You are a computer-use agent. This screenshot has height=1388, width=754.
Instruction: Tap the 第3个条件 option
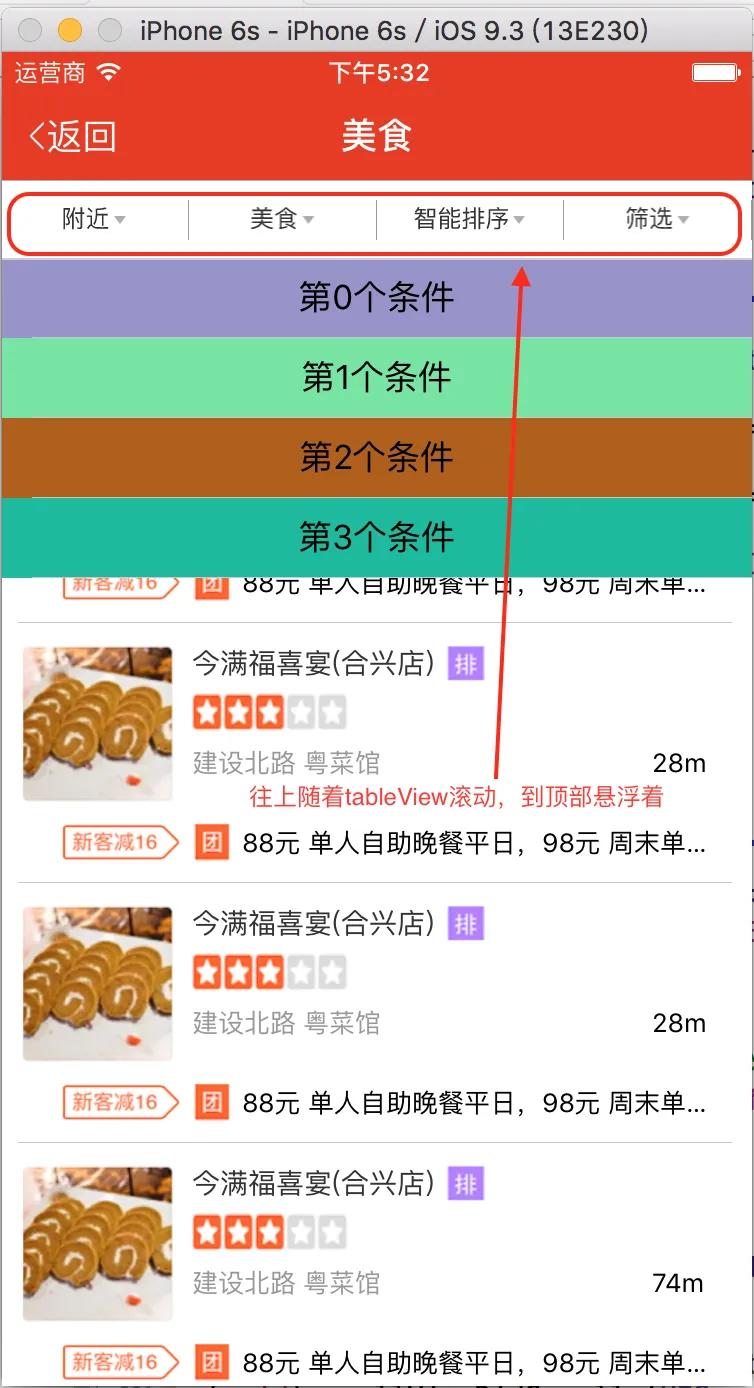click(x=377, y=538)
